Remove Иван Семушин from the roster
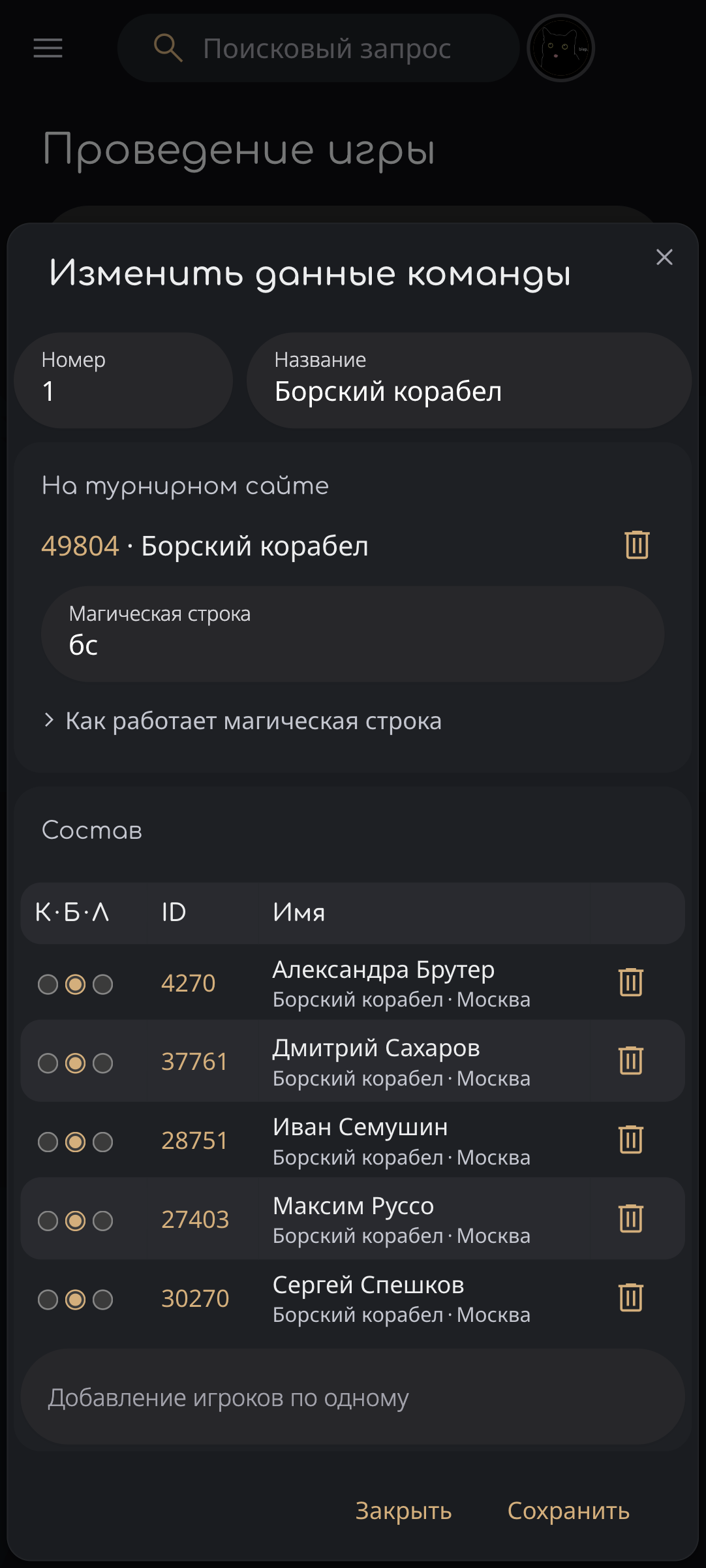This screenshot has width=706, height=1568. click(x=631, y=1140)
